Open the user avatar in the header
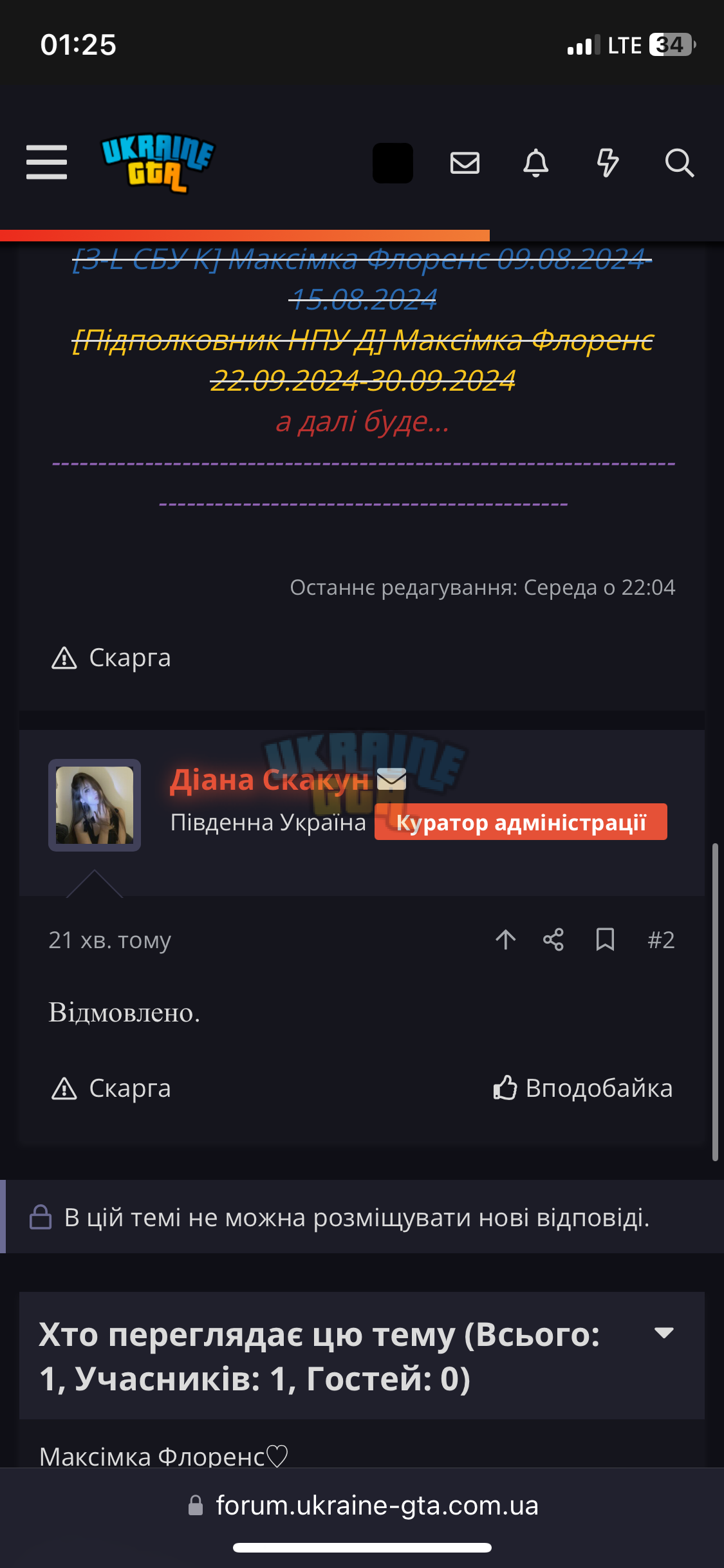This screenshot has width=724, height=1568. 393,163
